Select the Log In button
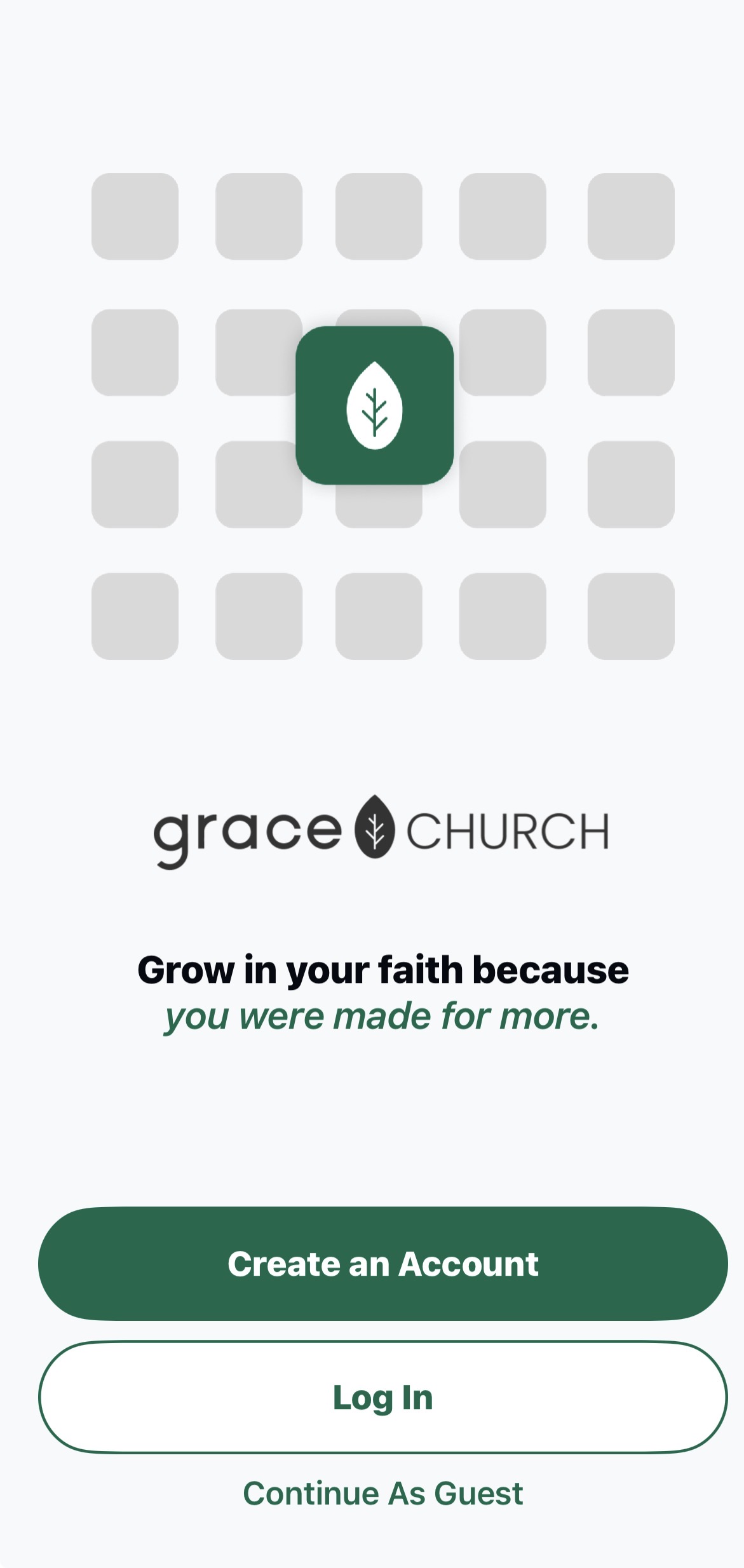Image resolution: width=744 pixels, height=1568 pixels. (x=382, y=1397)
